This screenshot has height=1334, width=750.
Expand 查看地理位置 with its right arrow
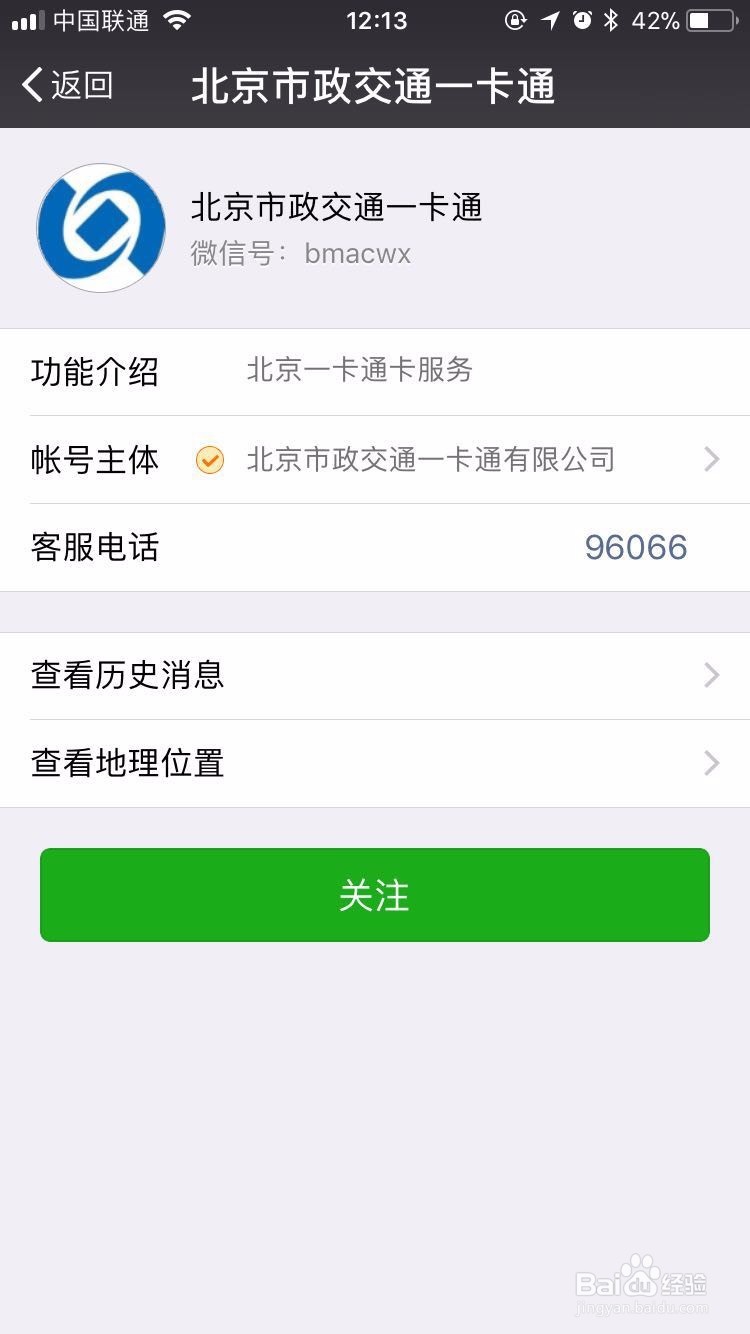coord(712,763)
